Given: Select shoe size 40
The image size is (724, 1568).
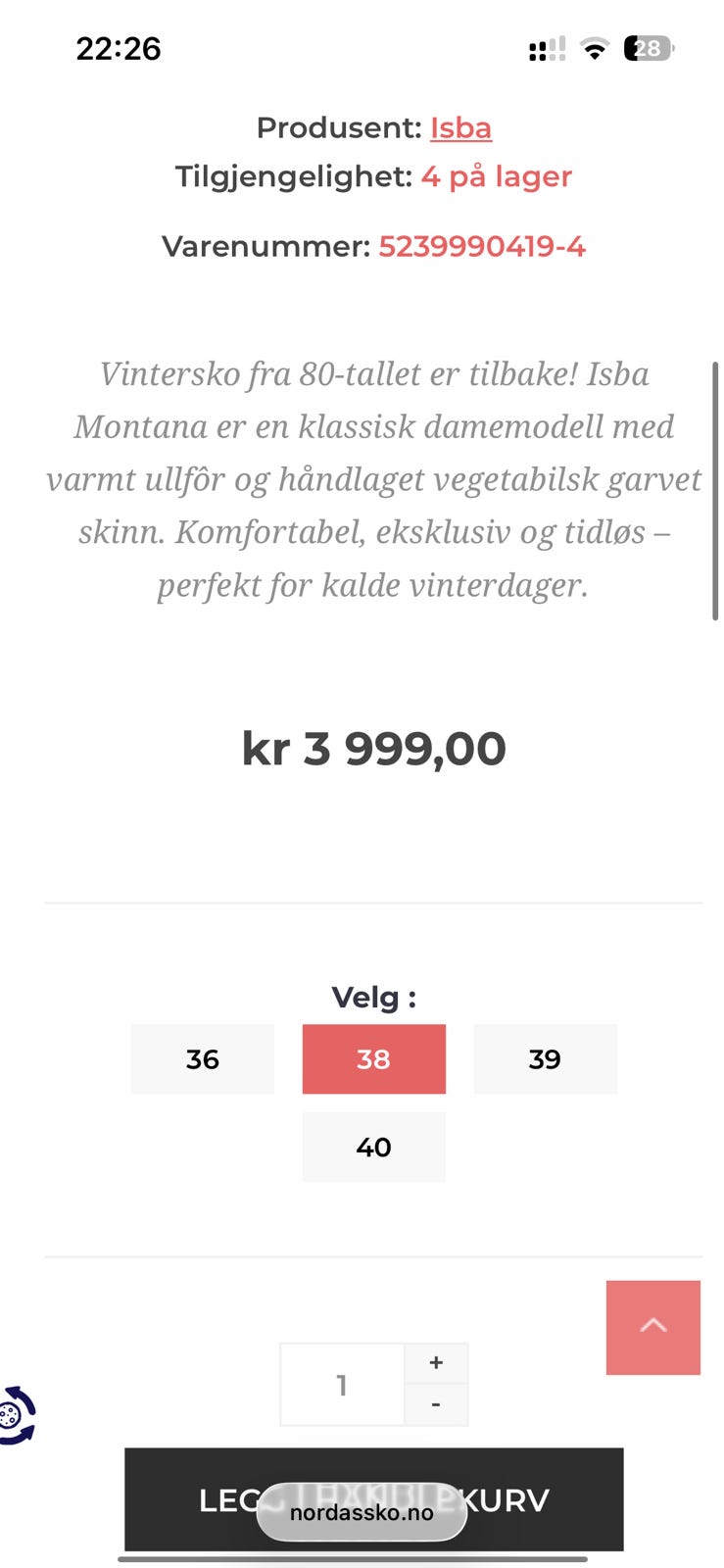Looking at the screenshot, I should [x=373, y=1147].
